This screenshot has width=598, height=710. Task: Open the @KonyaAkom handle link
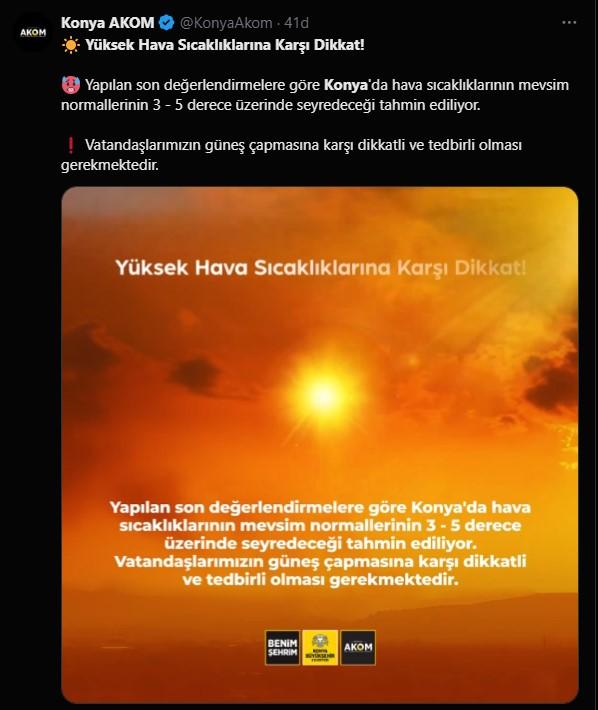pos(226,23)
